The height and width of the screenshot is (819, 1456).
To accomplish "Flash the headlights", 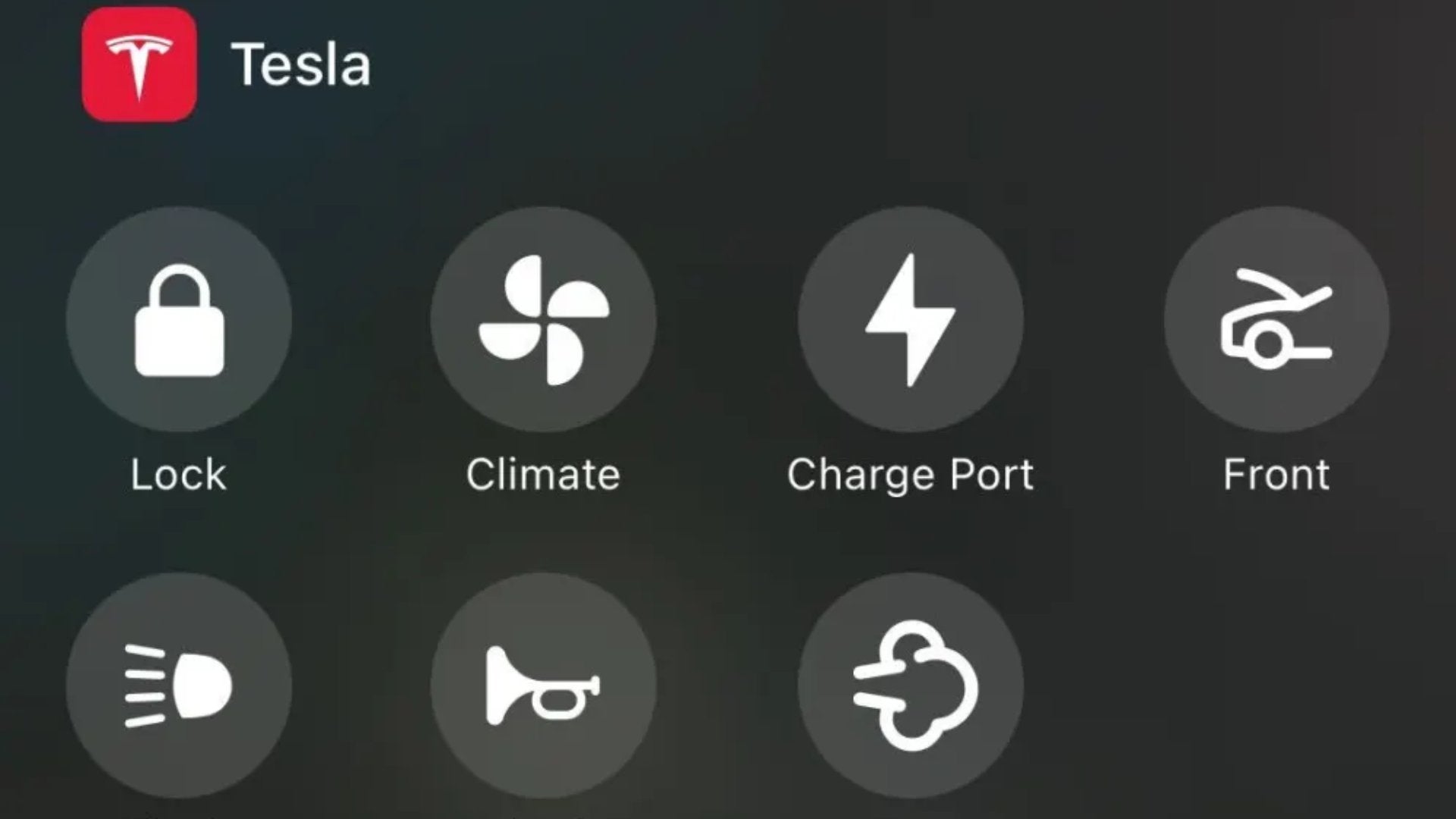I will click(179, 686).
